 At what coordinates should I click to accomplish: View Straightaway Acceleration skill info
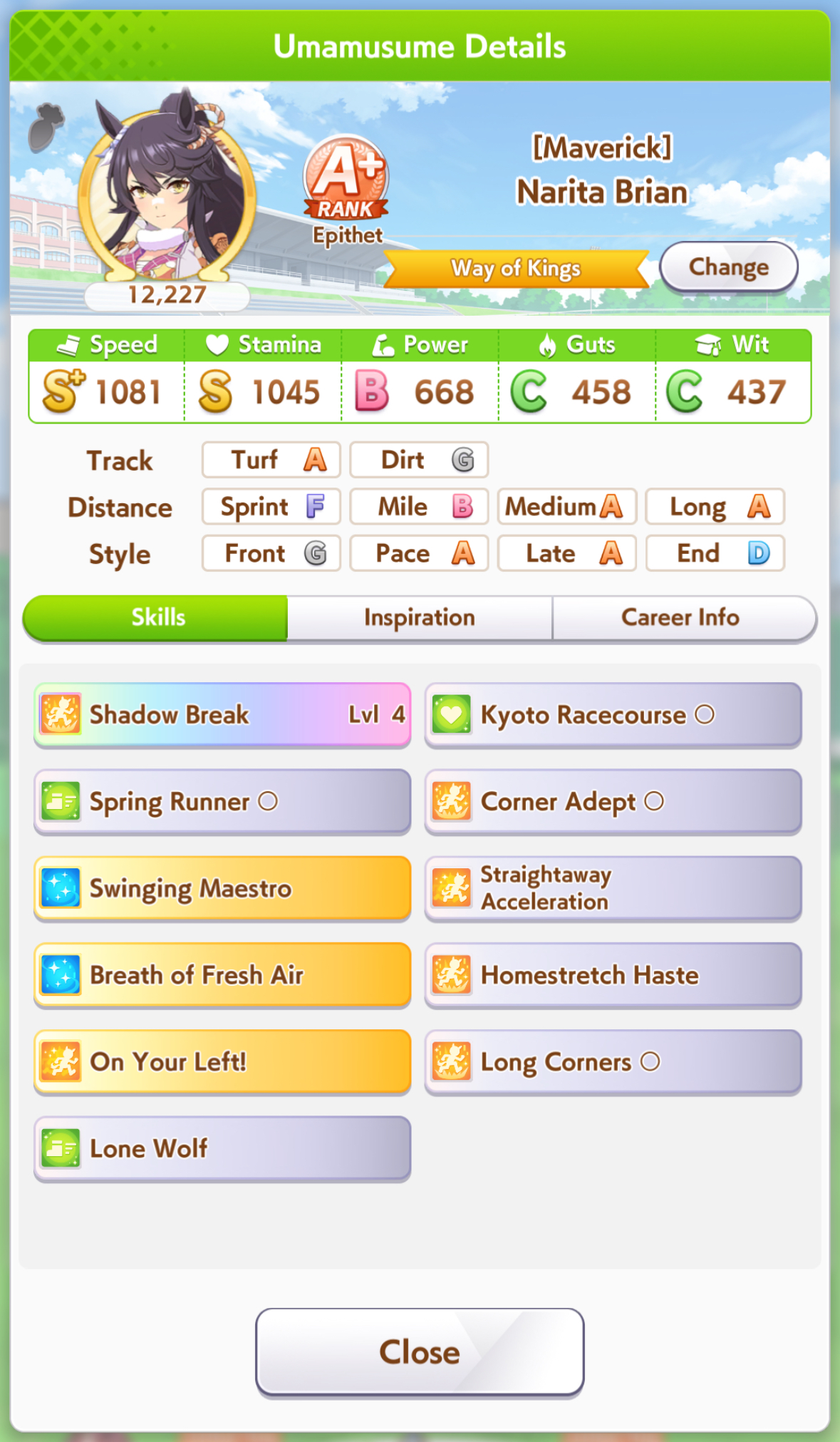(x=613, y=889)
